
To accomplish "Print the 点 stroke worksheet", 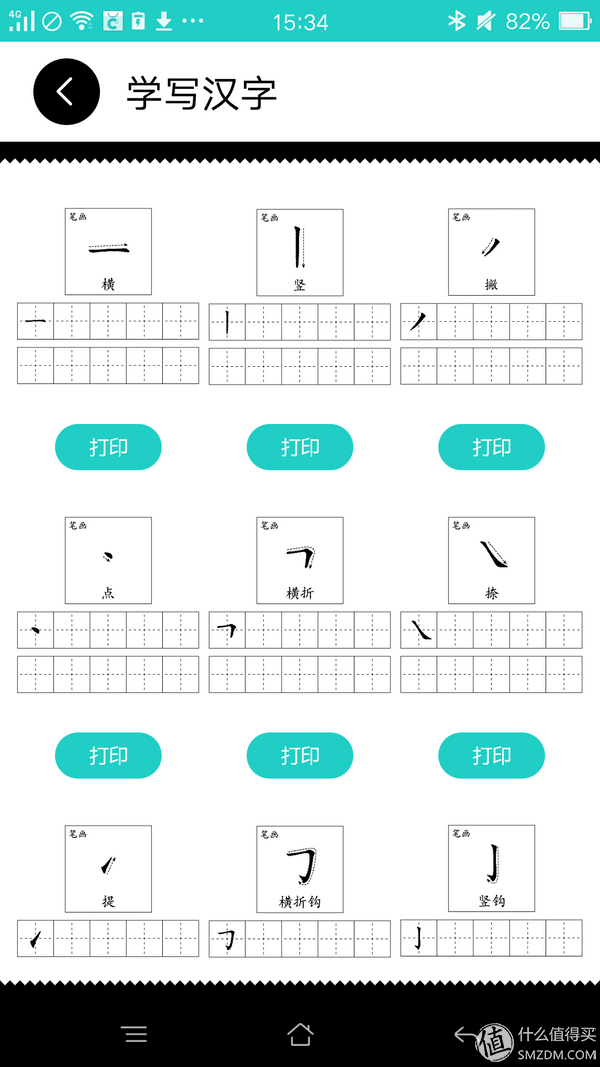I will [108, 755].
